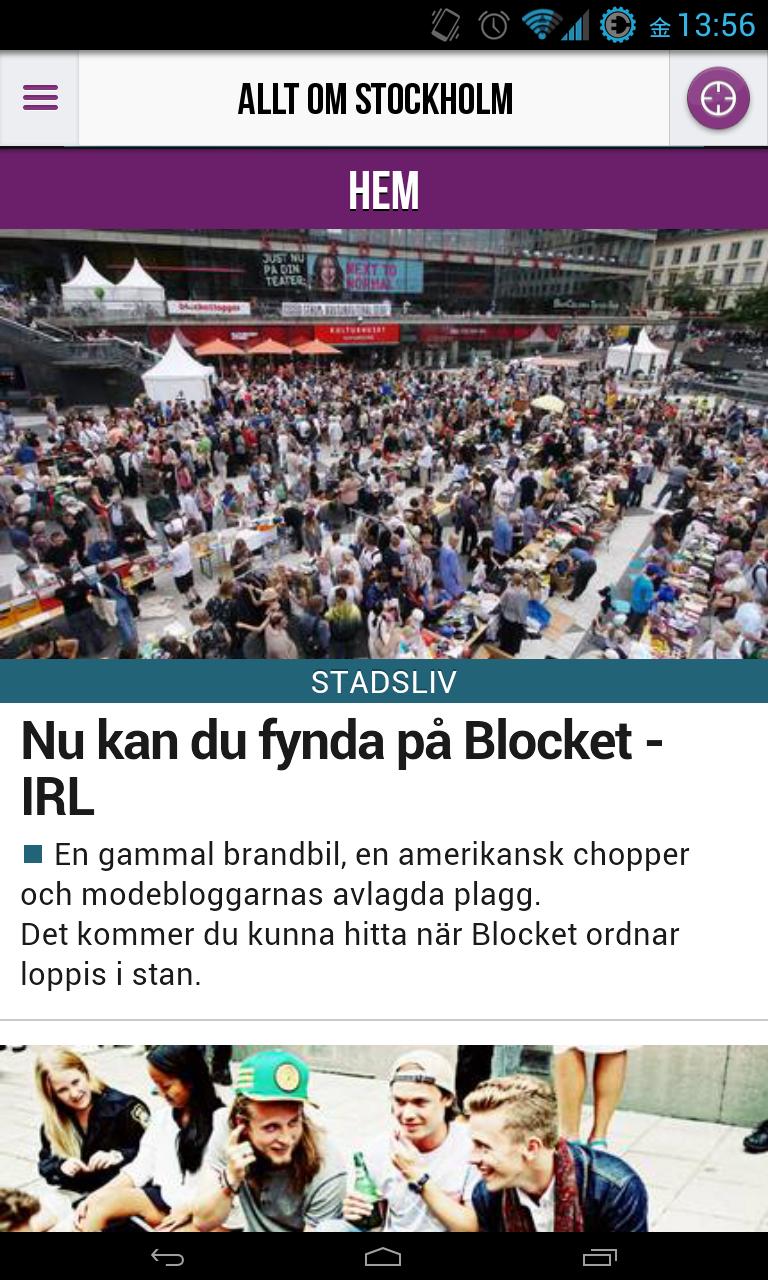The width and height of the screenshot is (768, 1280).
Task: Go to the system home screen
Action: (x=383, y=1257)
